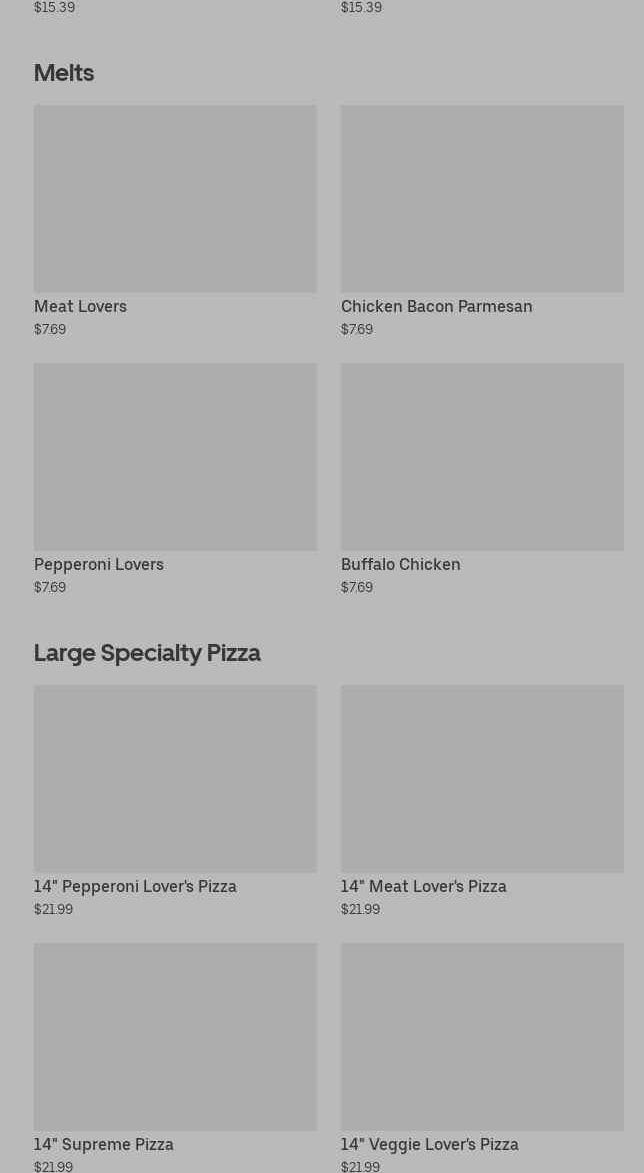
Task: Tap 14" Veggie Lover's Pizza card
Action: (482, 1058)
